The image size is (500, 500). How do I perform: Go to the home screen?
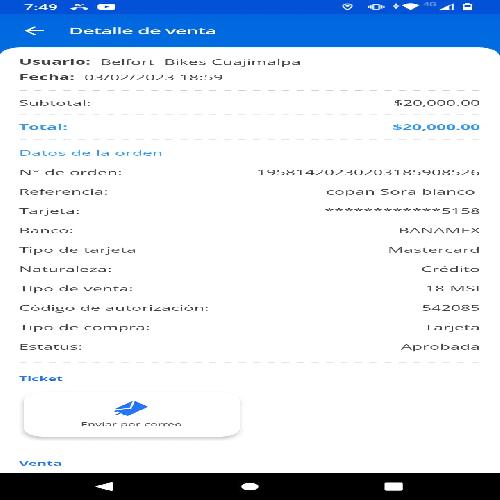[250, 487]
